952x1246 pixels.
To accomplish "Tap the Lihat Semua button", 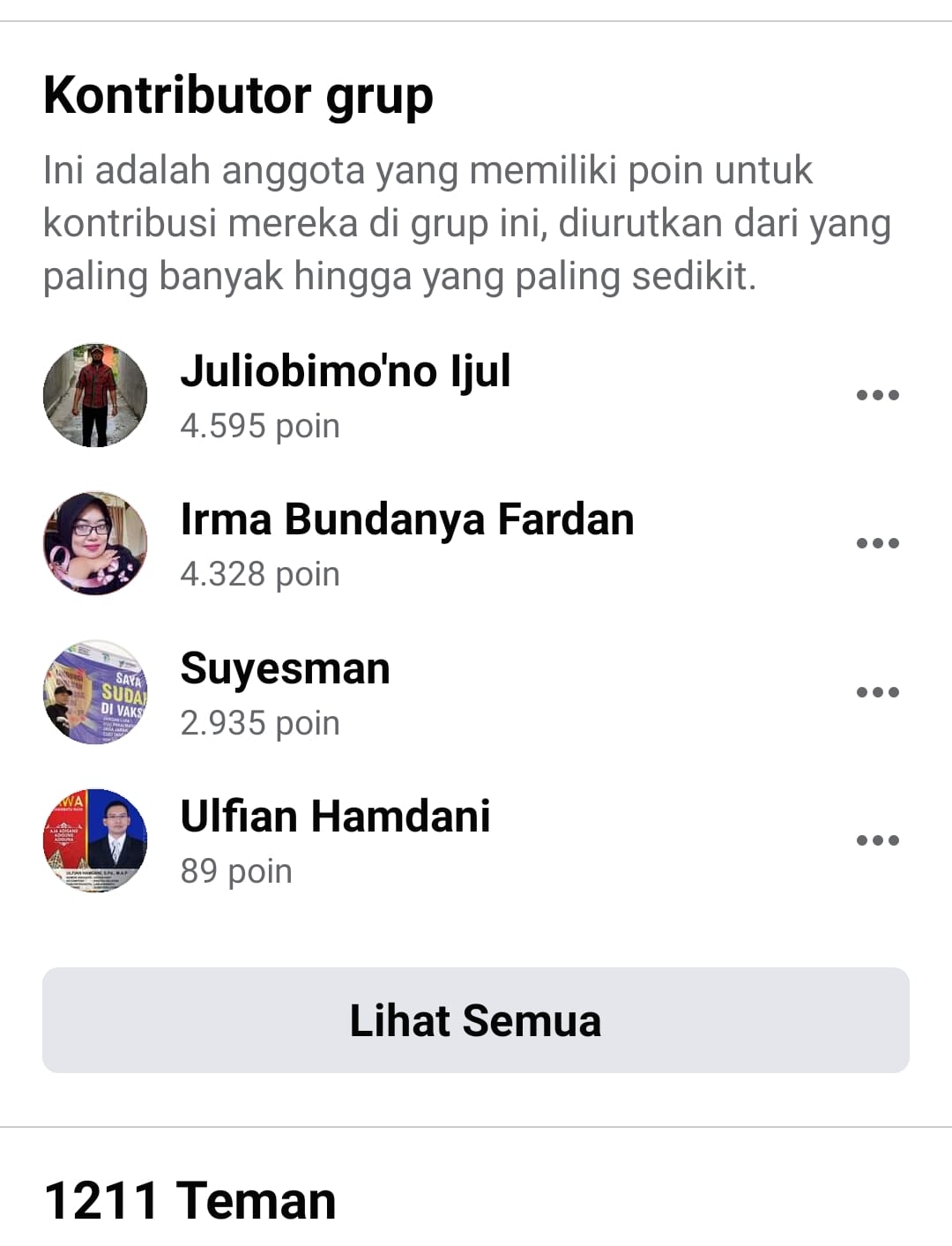I will [x=476, y=1020].
